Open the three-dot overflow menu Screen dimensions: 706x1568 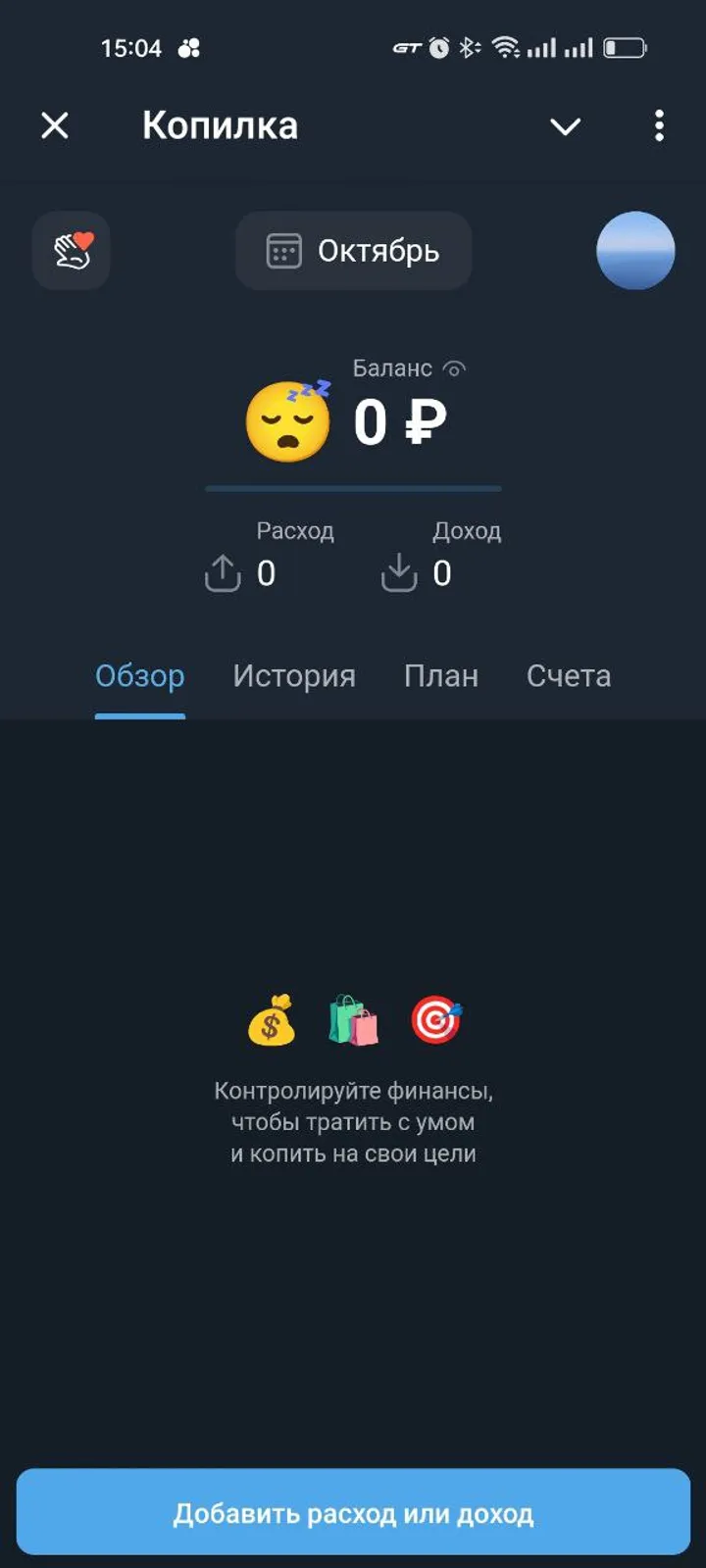pos(659,125)
